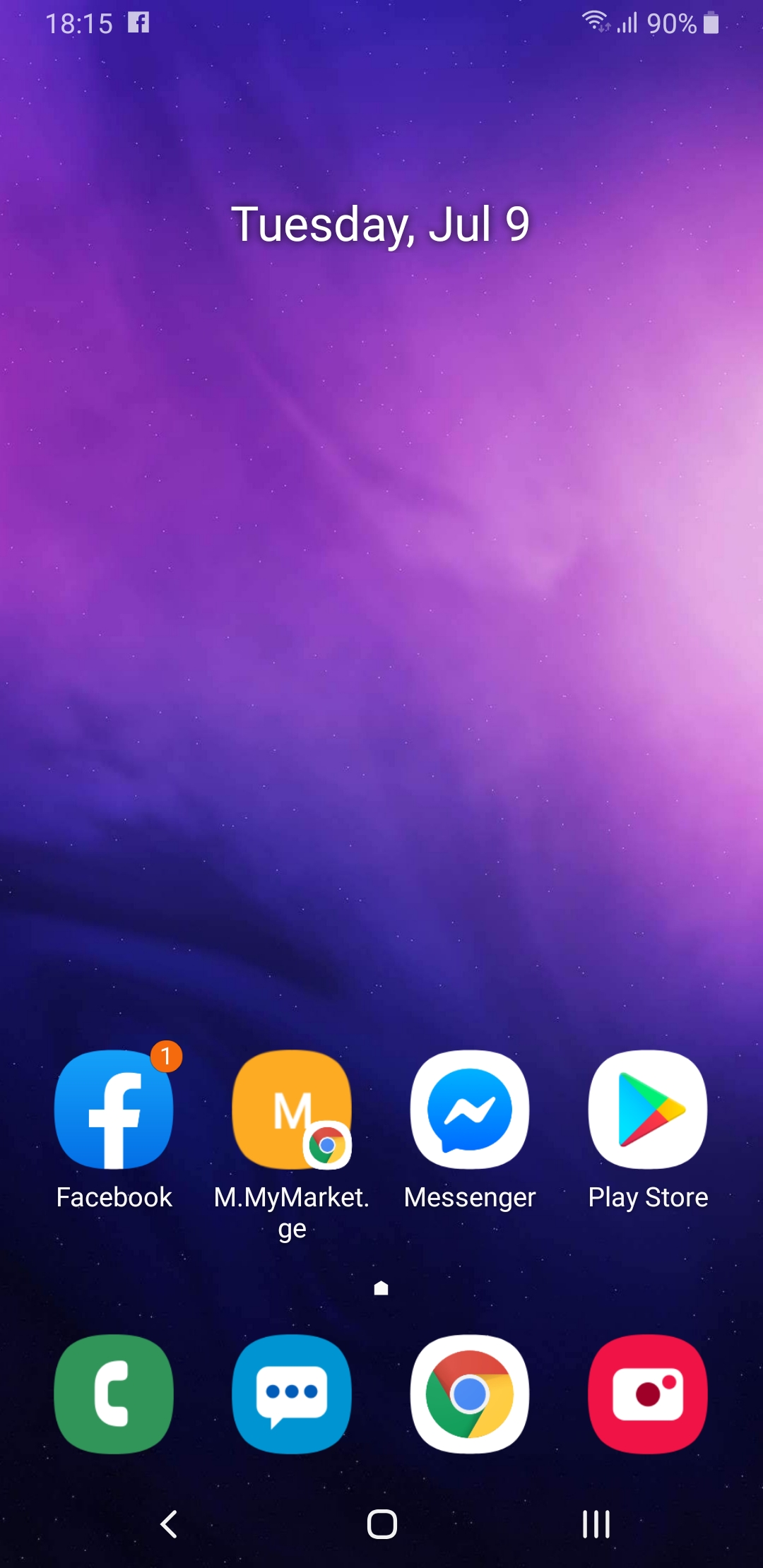Tap the home page indicator
Screen dimensions: 763x1568
tap(381, 1288)
